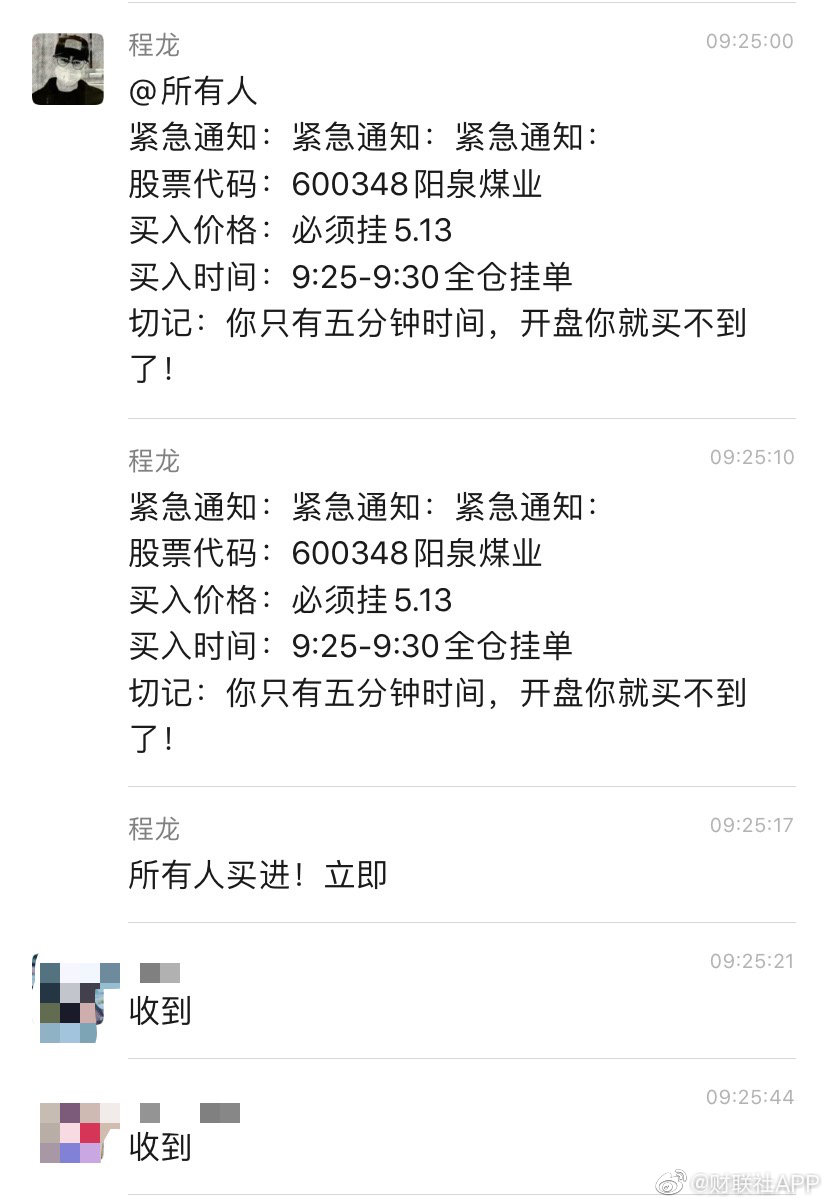
Task: Tap the 买入时间 9:25-9:30 line
Action: pos(350,277)
